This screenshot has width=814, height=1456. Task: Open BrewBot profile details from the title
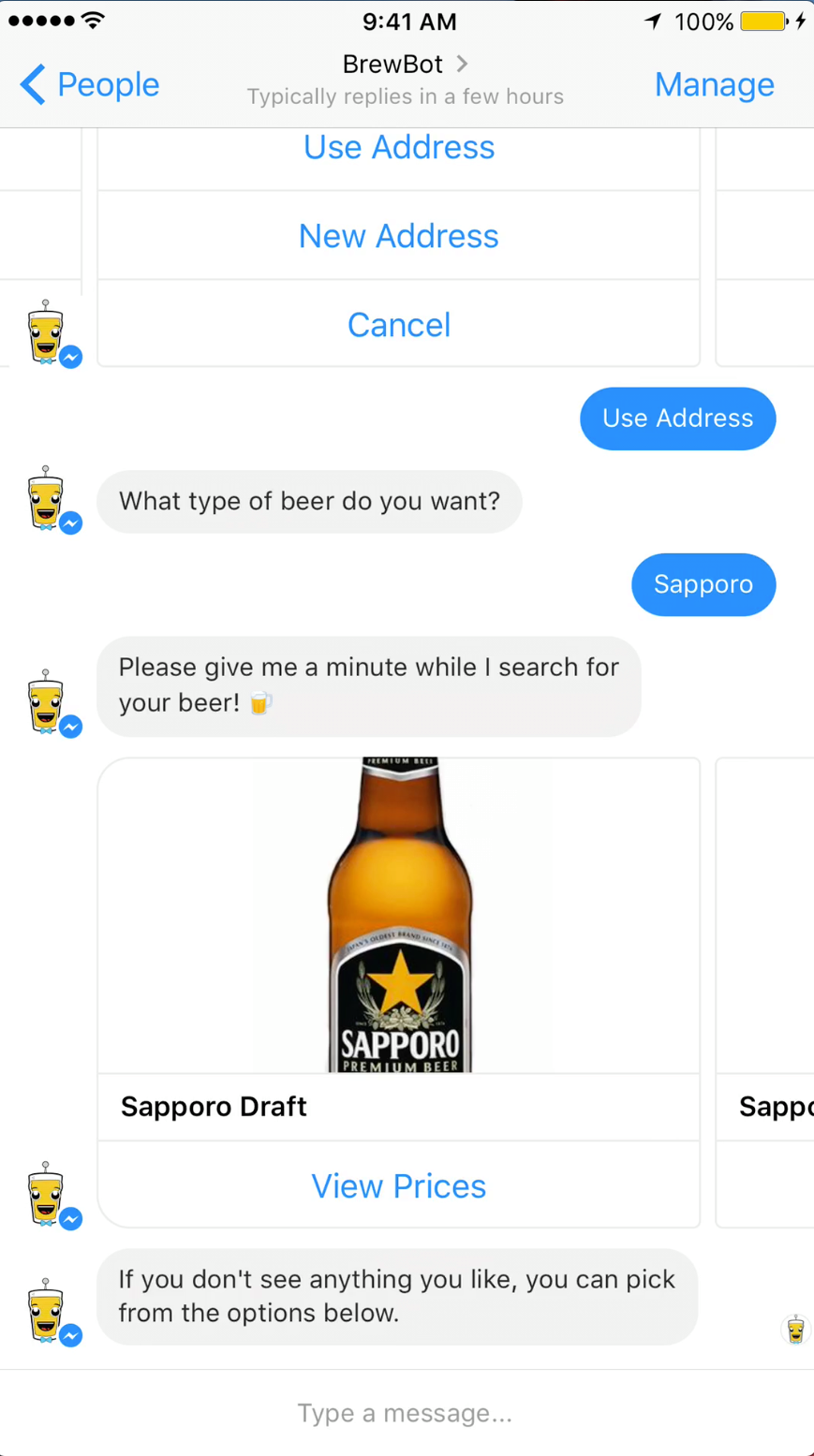(x=405, y=65)
